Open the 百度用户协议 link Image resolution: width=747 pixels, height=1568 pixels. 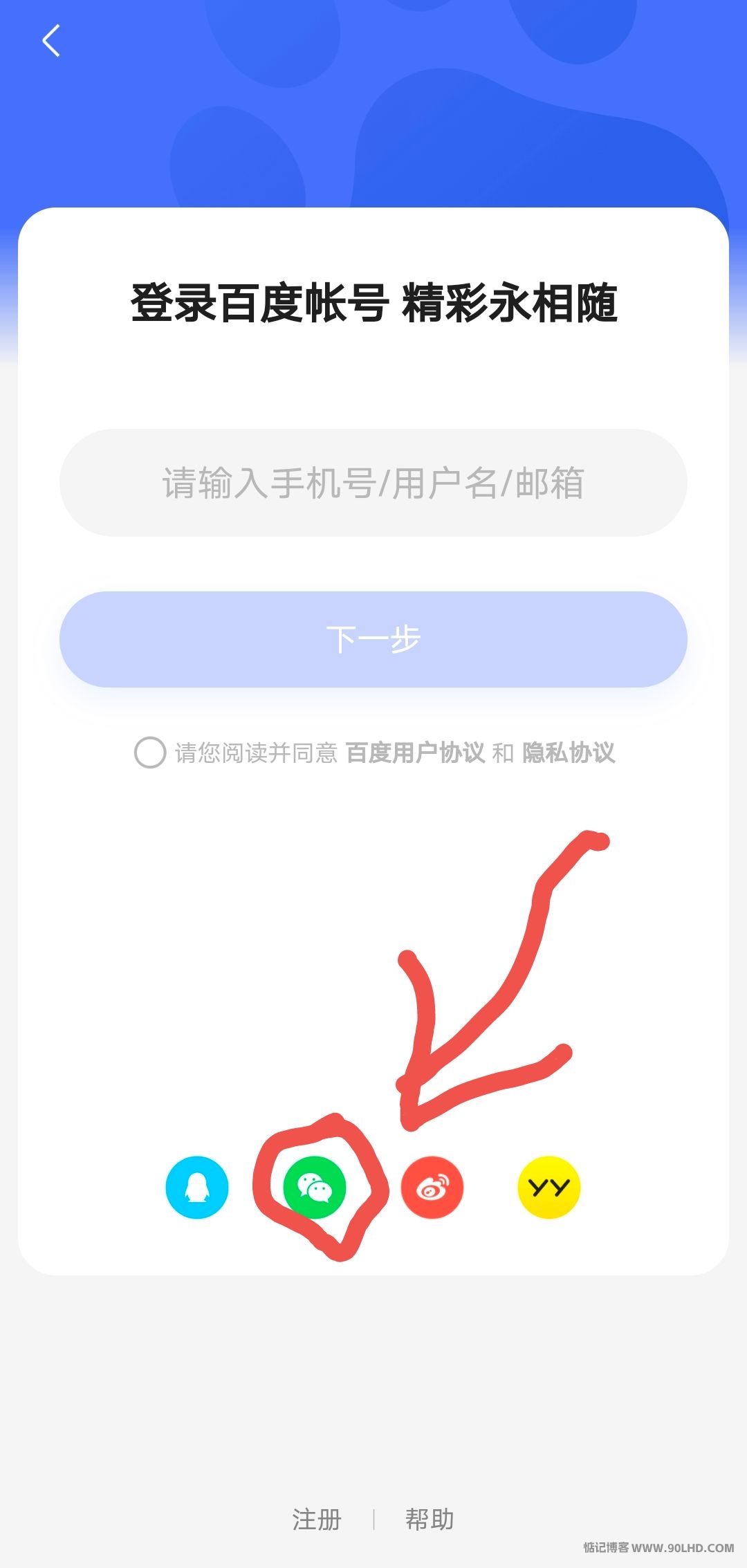pos(415,753)
